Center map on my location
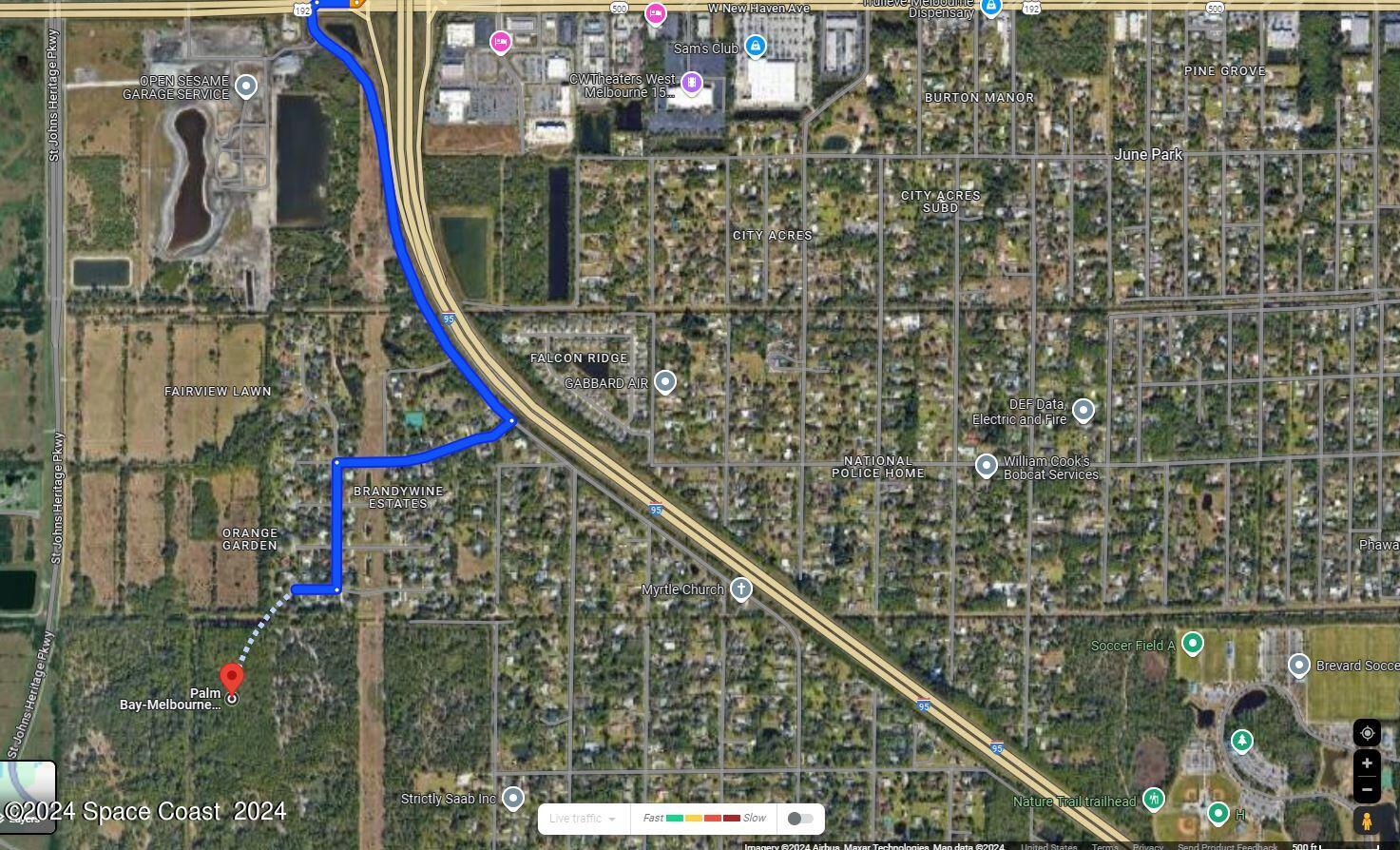 coord(1367,733)
